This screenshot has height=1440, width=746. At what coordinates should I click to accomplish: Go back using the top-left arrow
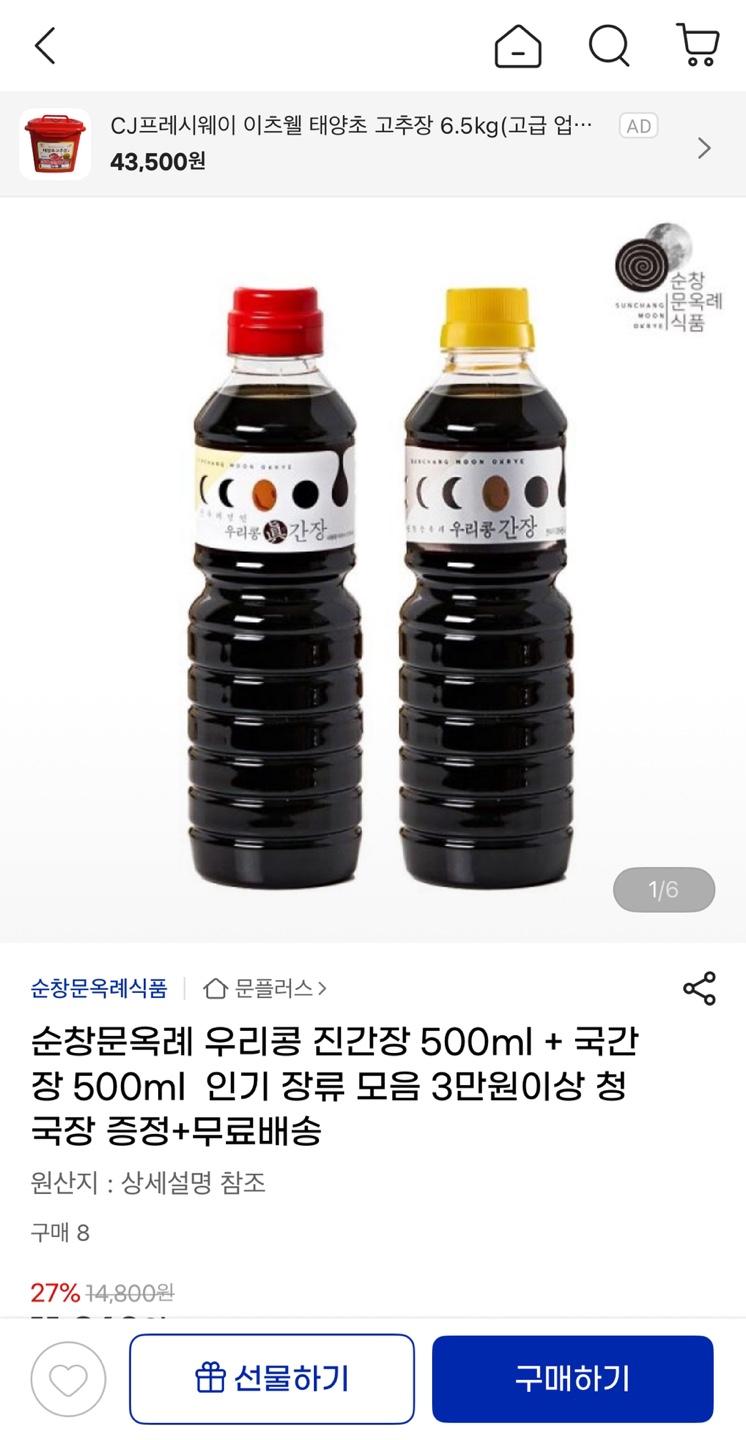(x=45, y=46)
